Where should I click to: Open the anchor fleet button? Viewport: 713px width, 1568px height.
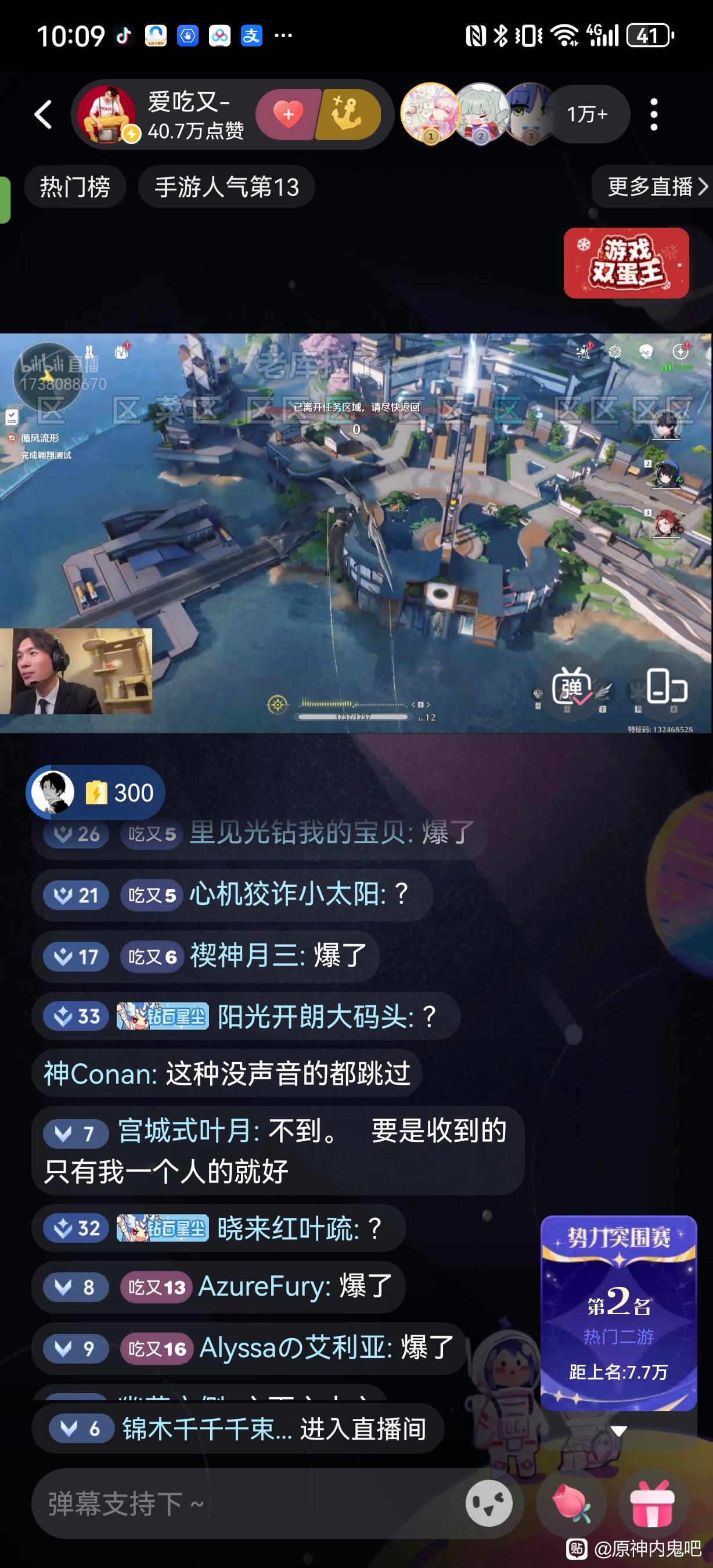click(347, 114)
